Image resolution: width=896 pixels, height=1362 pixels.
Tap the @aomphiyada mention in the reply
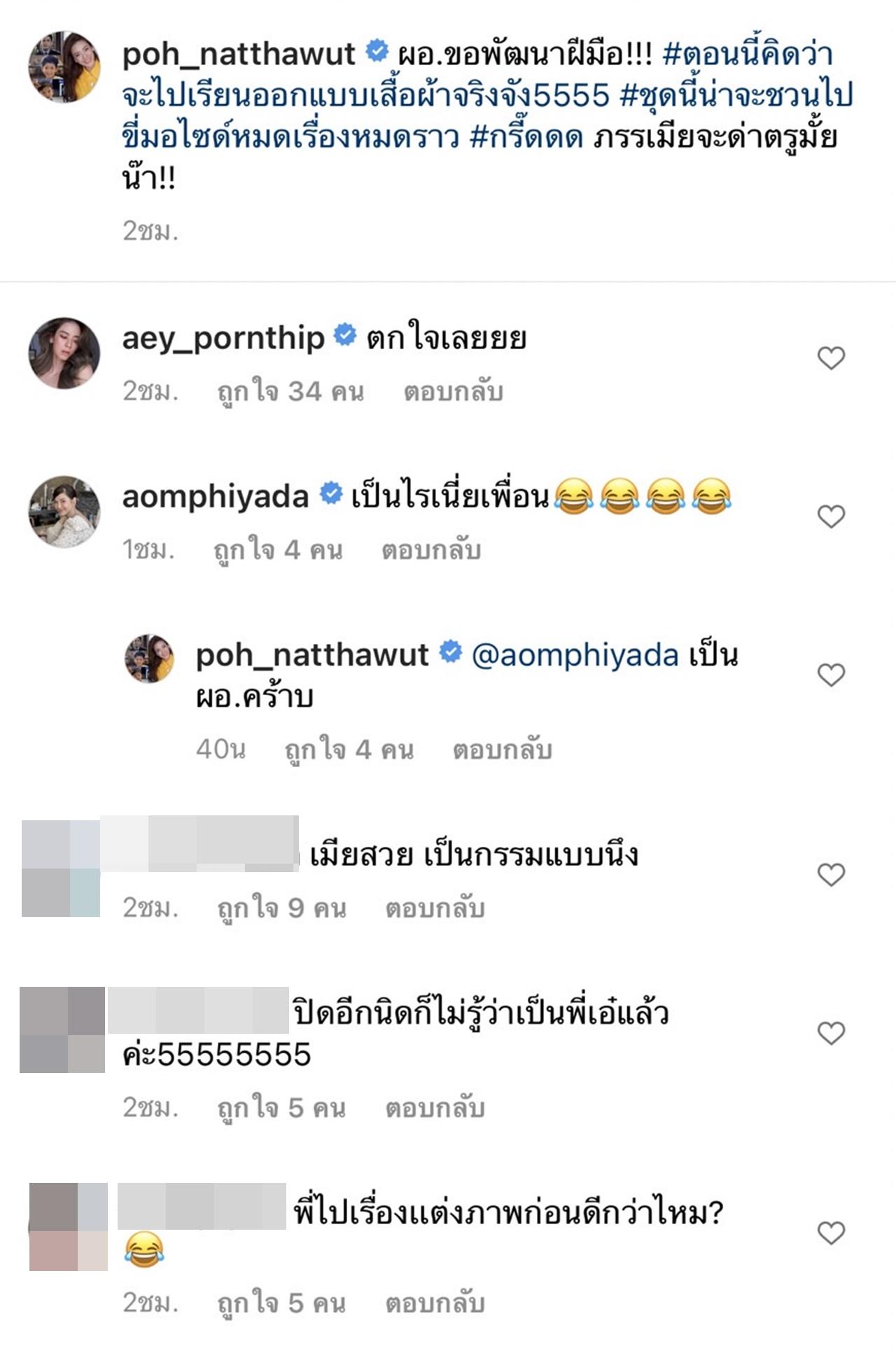(x=575, y=655)
